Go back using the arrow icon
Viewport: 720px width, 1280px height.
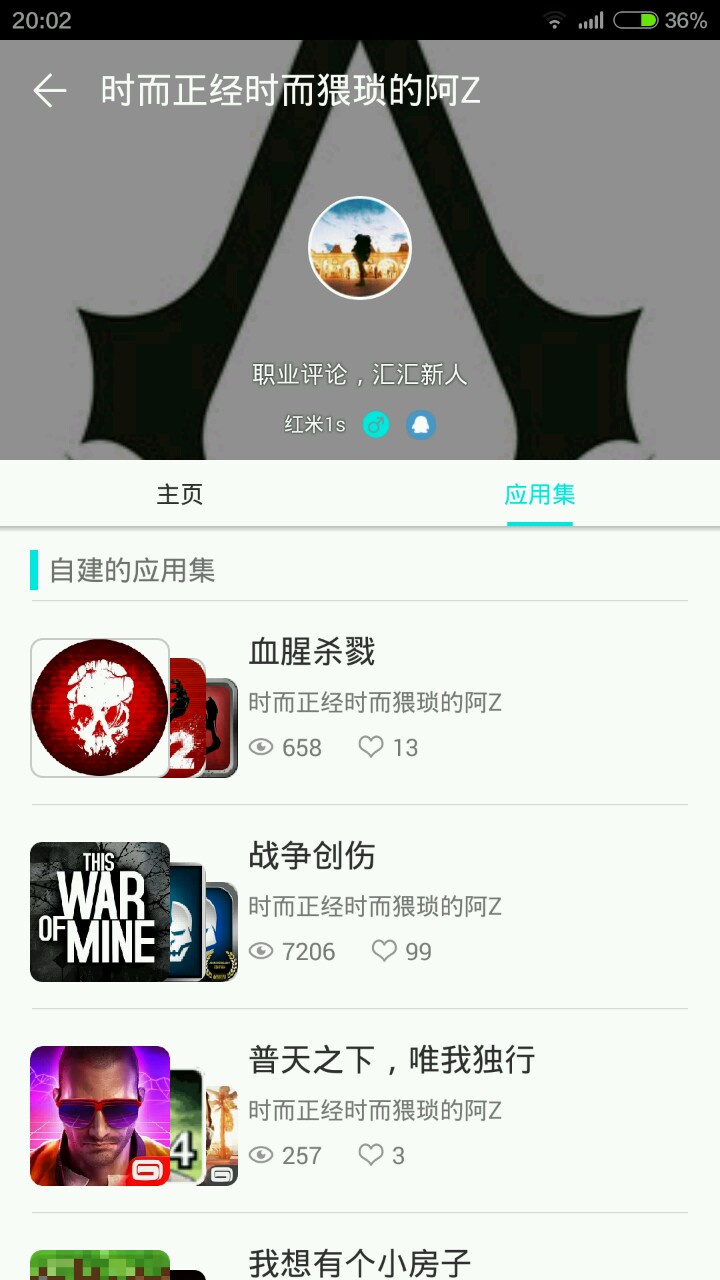point(49,91)
